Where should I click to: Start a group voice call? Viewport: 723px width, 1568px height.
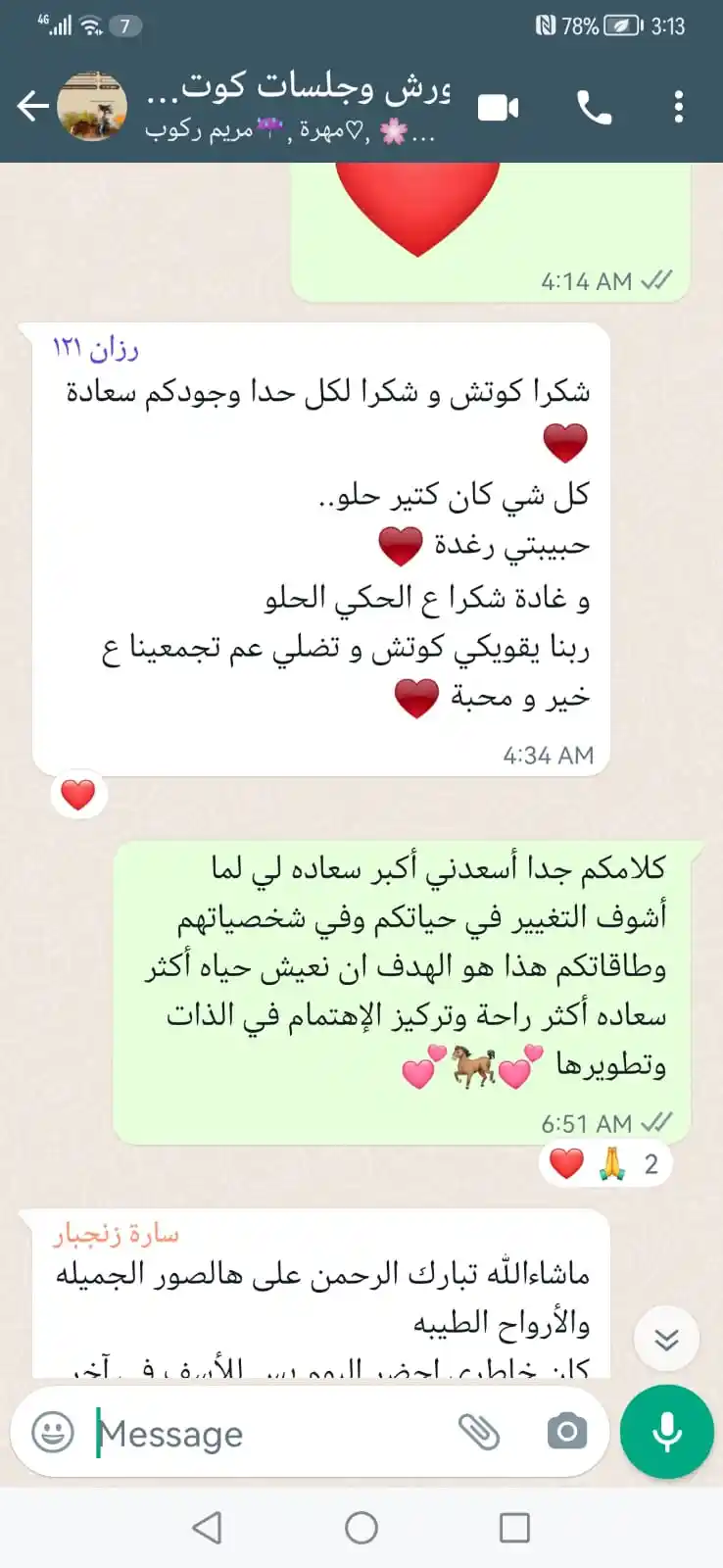point(594,107)
